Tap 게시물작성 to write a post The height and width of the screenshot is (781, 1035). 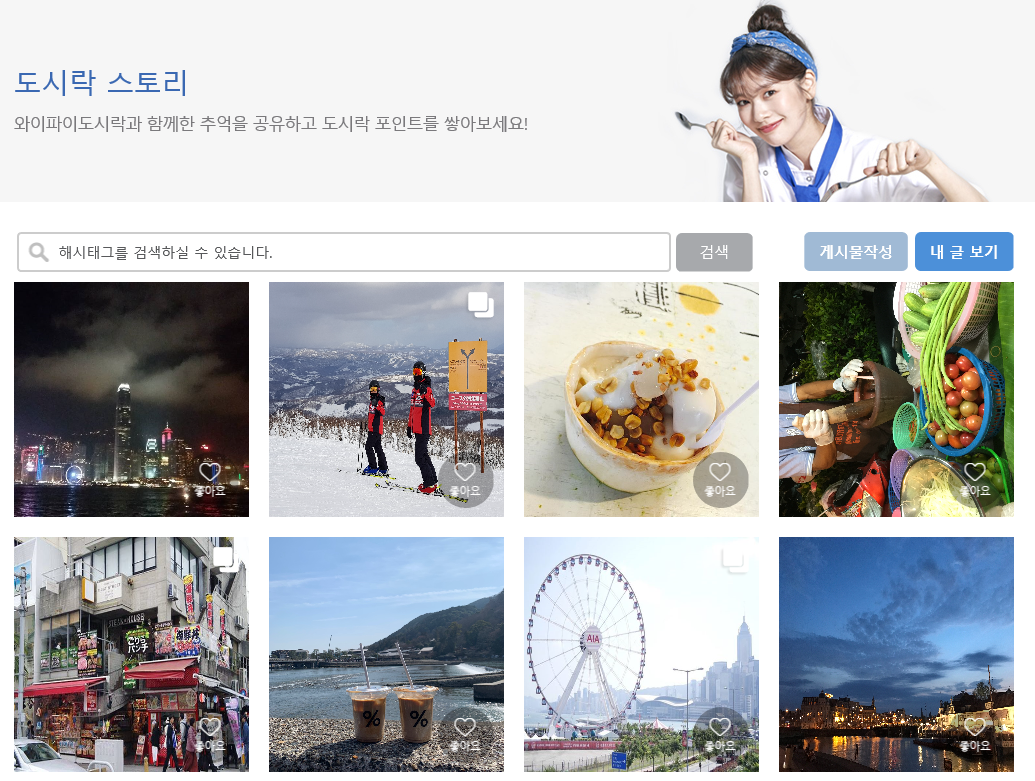(855, 252)
